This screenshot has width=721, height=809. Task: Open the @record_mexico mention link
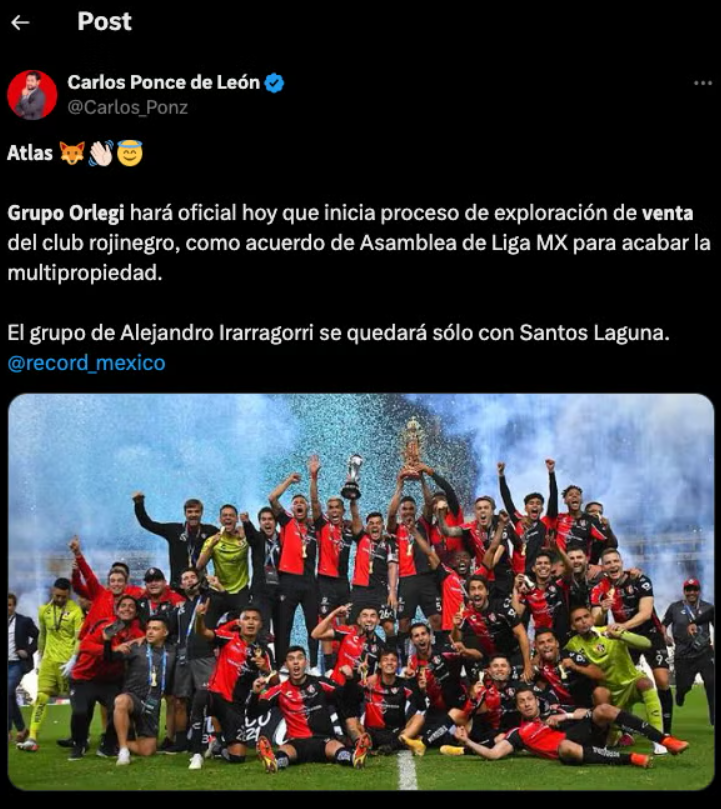[x=87, y=362]
